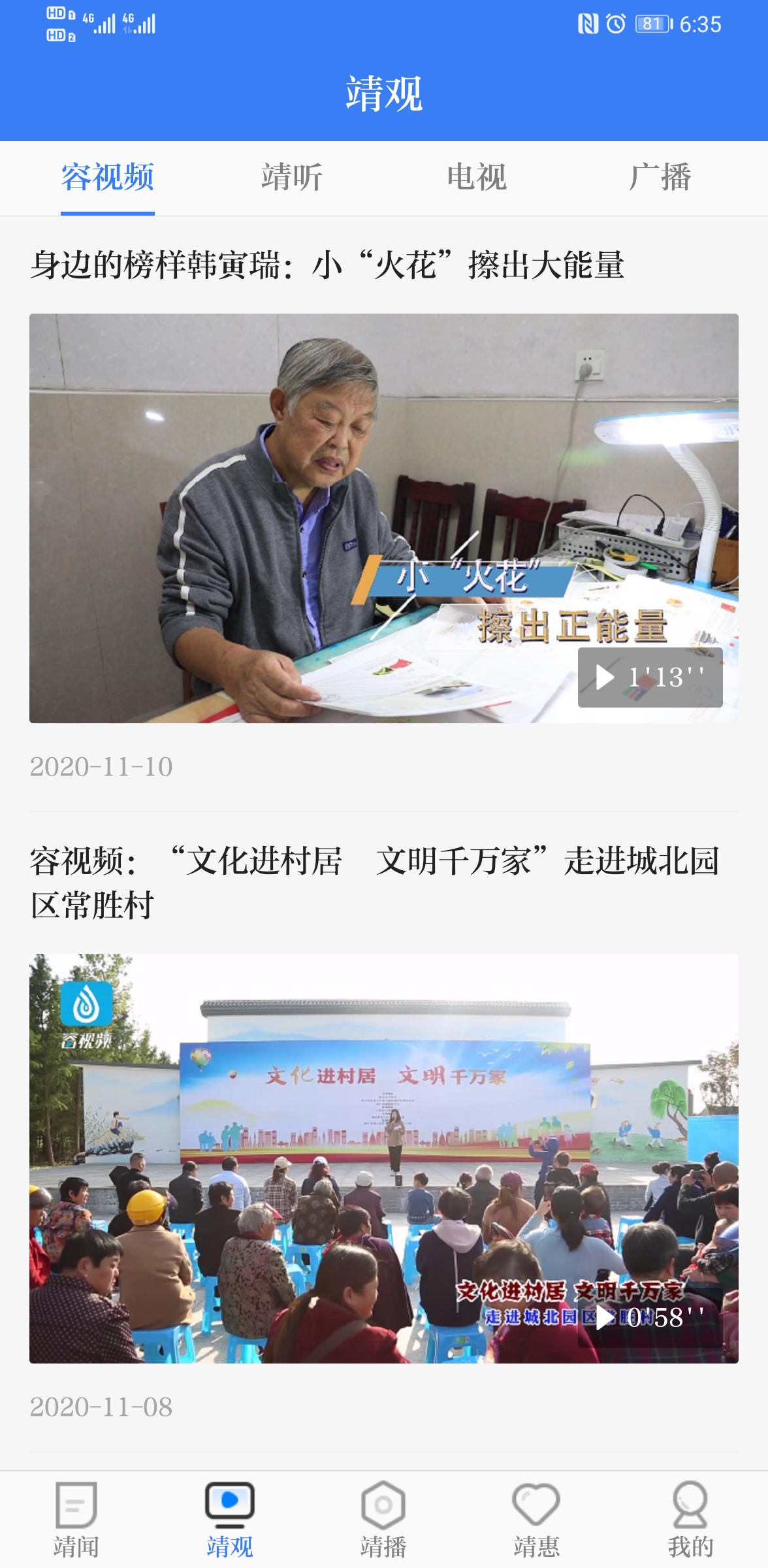The height and width of the screenshot is (1568, 768).
Task: Open the 广播 tab
Action: (x=664, y=178)
